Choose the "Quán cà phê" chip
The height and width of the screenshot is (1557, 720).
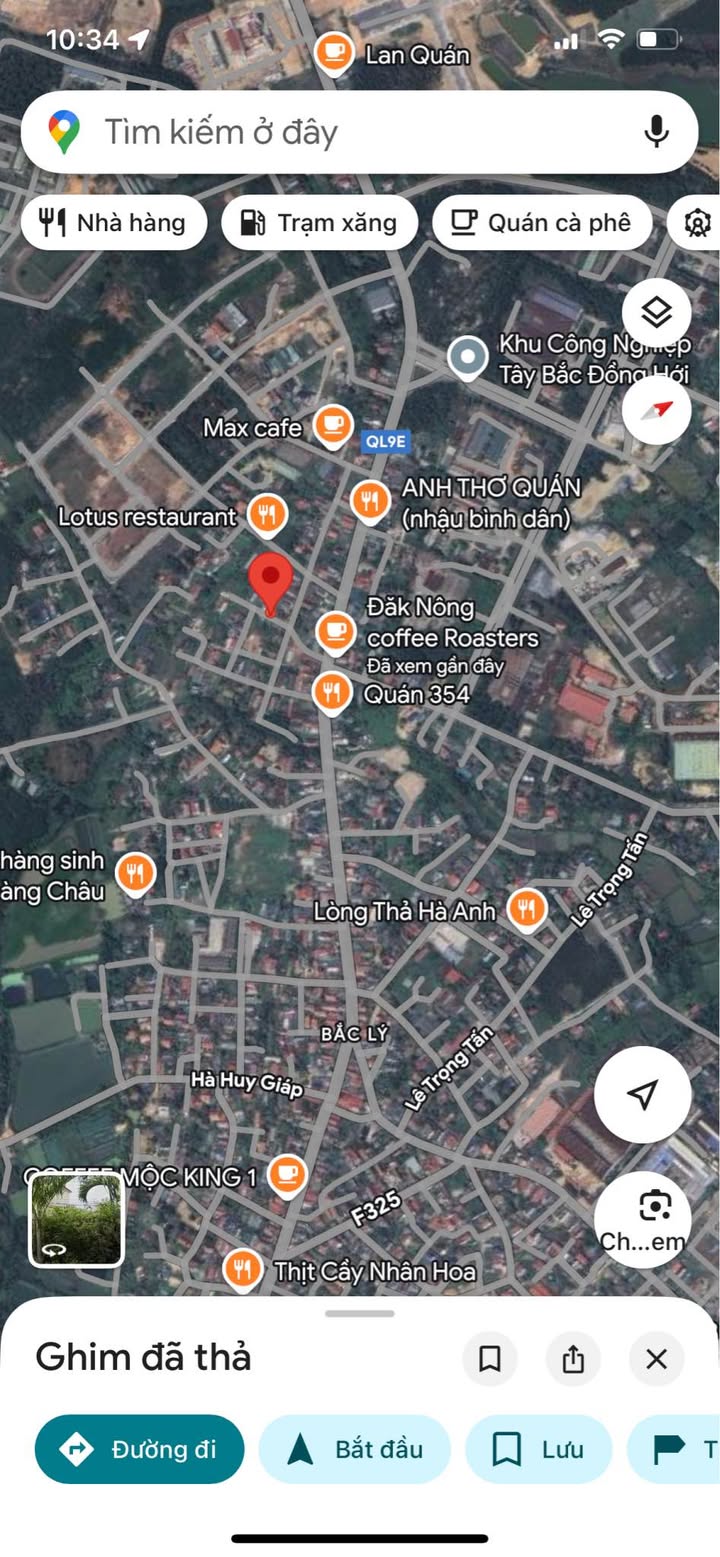pos(541,222)
